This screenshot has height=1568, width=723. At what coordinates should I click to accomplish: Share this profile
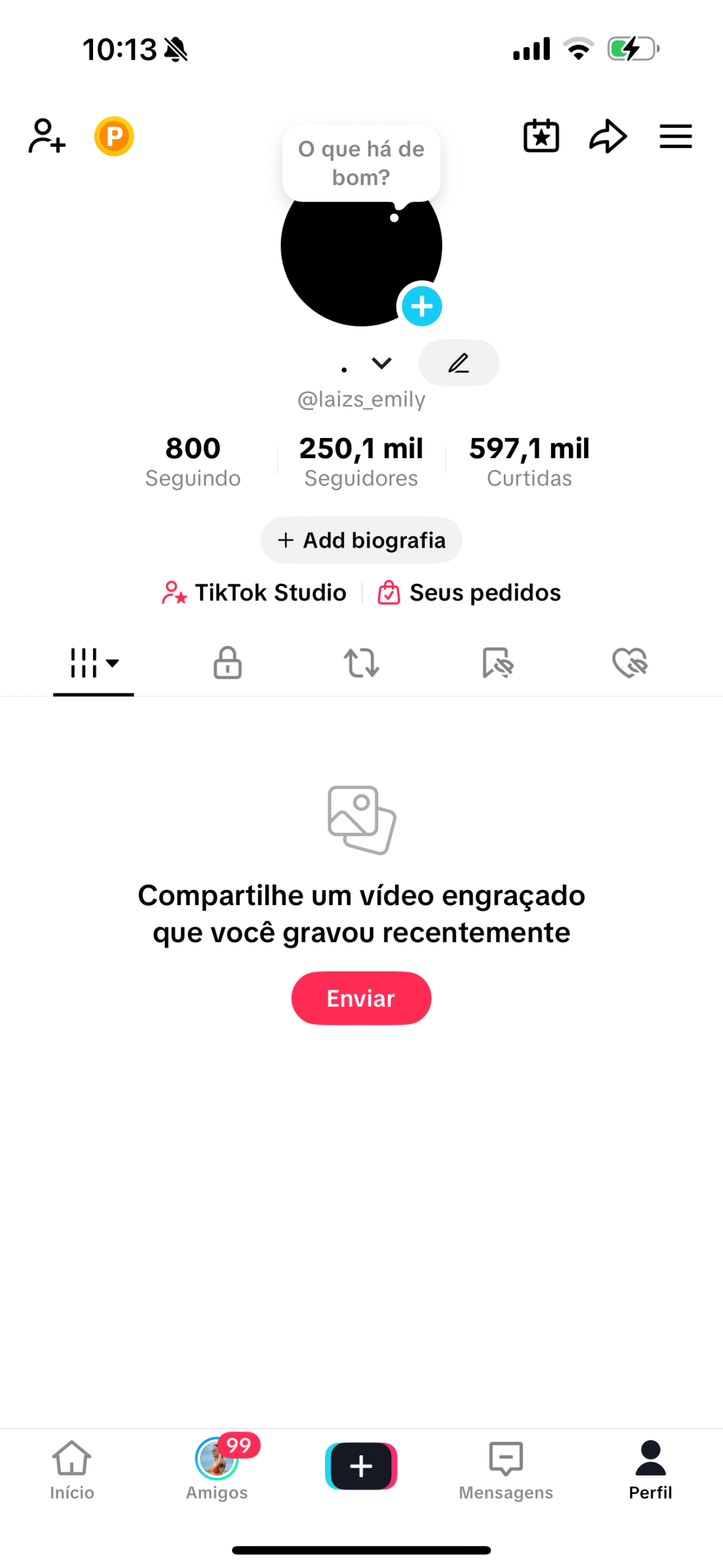coord(608,136)
